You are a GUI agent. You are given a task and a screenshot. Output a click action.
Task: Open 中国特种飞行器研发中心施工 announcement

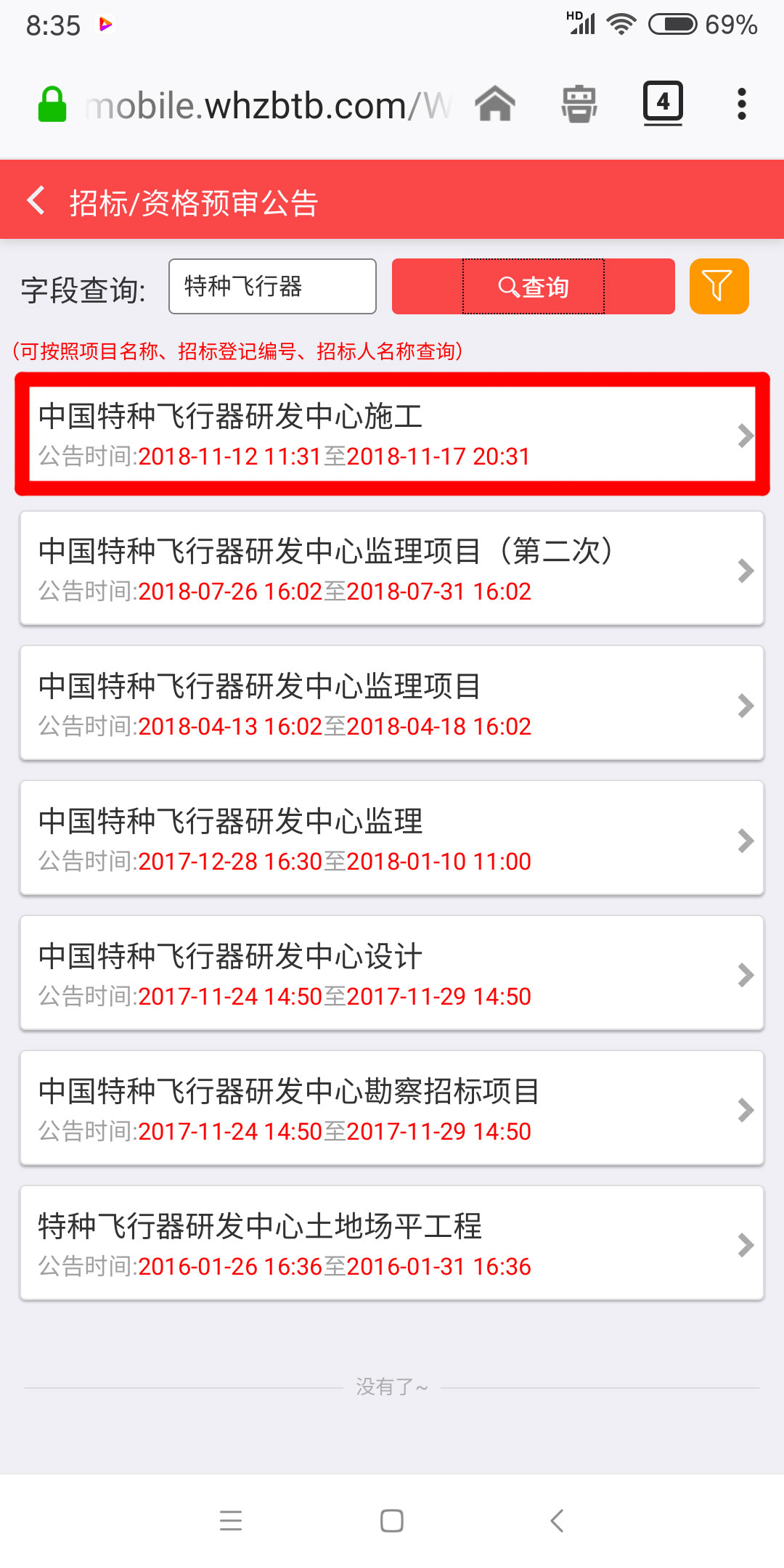coord(392,434)
